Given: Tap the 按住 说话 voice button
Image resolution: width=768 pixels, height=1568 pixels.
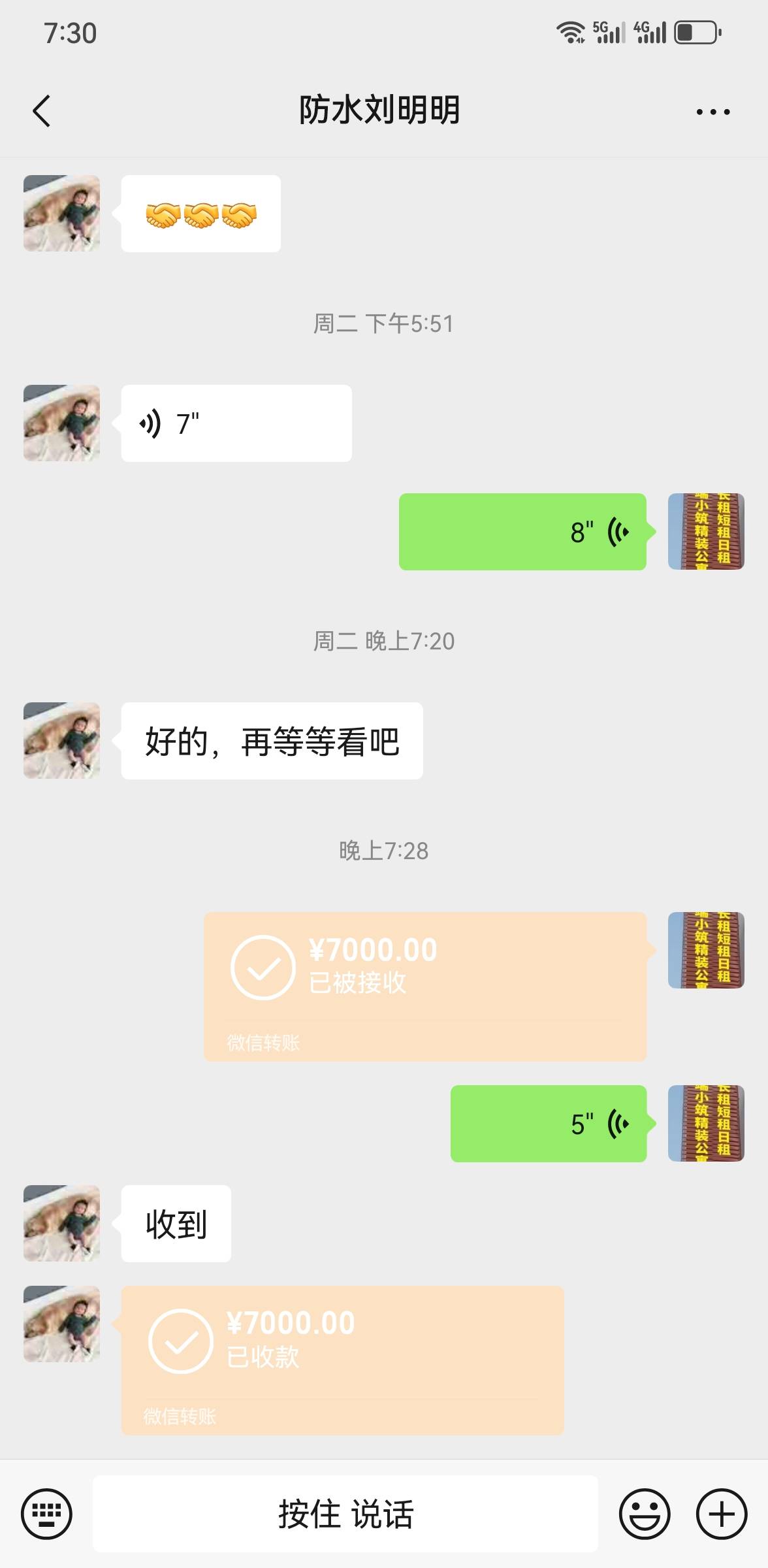Looking at the screenshot, I should coord(345,1514).
